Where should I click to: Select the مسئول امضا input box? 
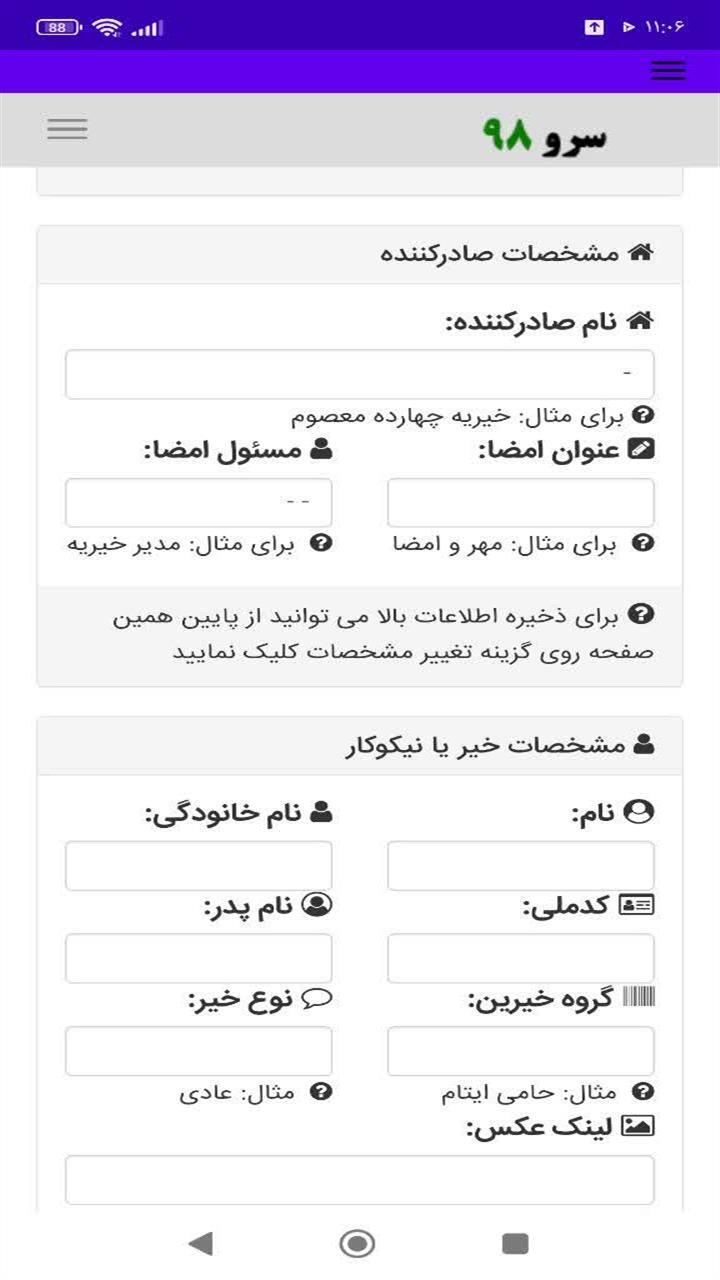[x=198, y=502]
